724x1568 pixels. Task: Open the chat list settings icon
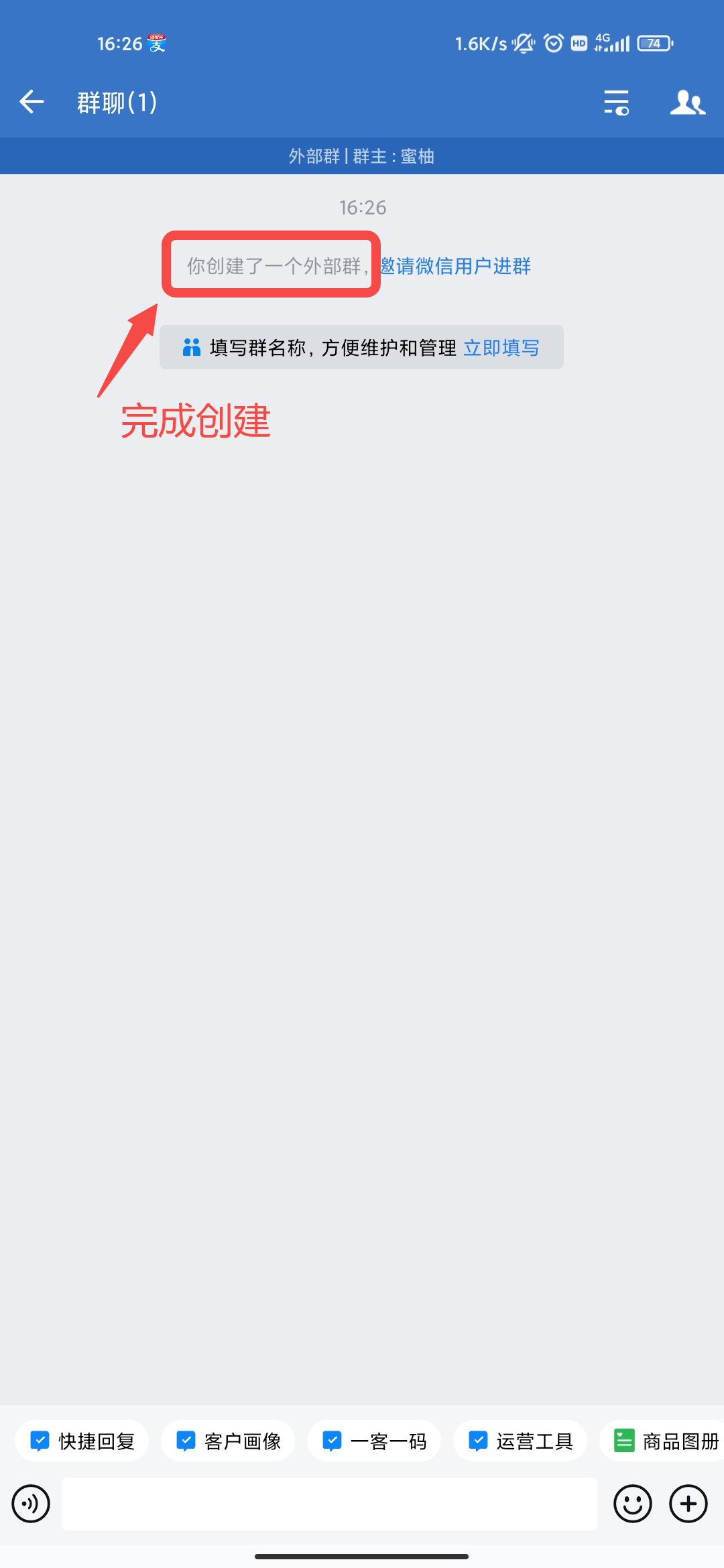(x=616, y=103)
